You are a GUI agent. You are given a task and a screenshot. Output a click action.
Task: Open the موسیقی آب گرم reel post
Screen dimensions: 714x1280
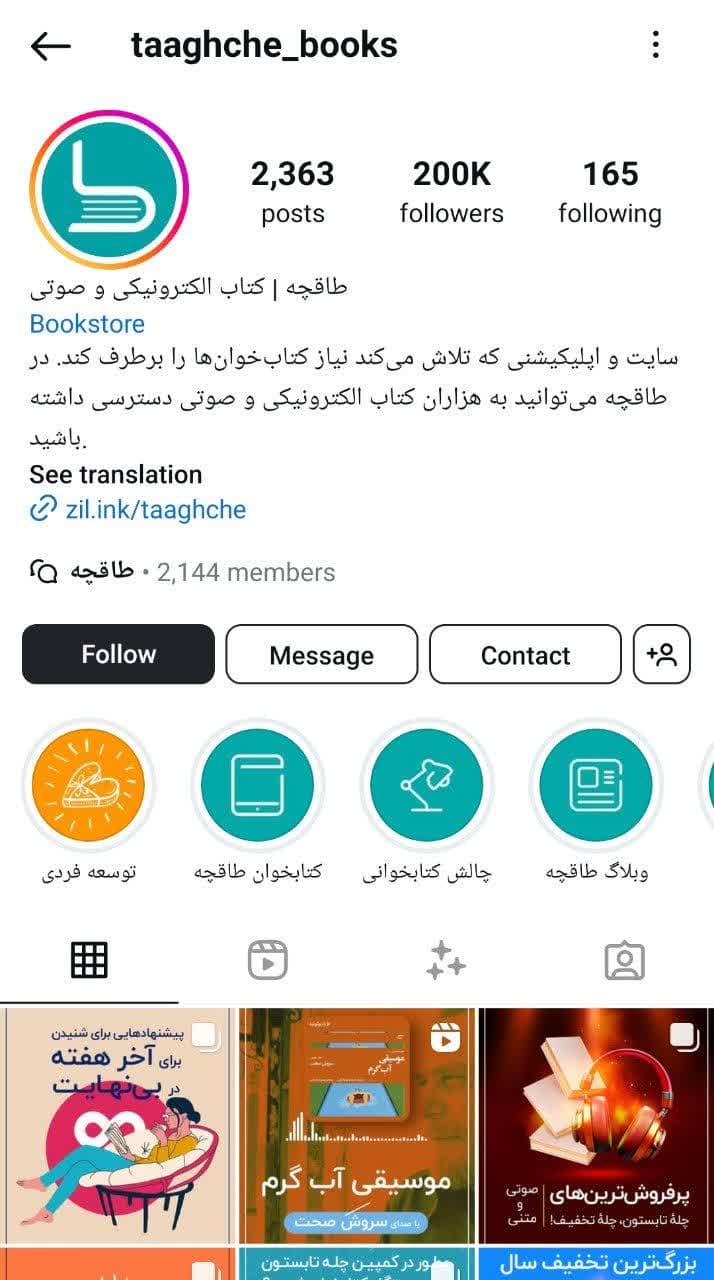pos(356,1123)
